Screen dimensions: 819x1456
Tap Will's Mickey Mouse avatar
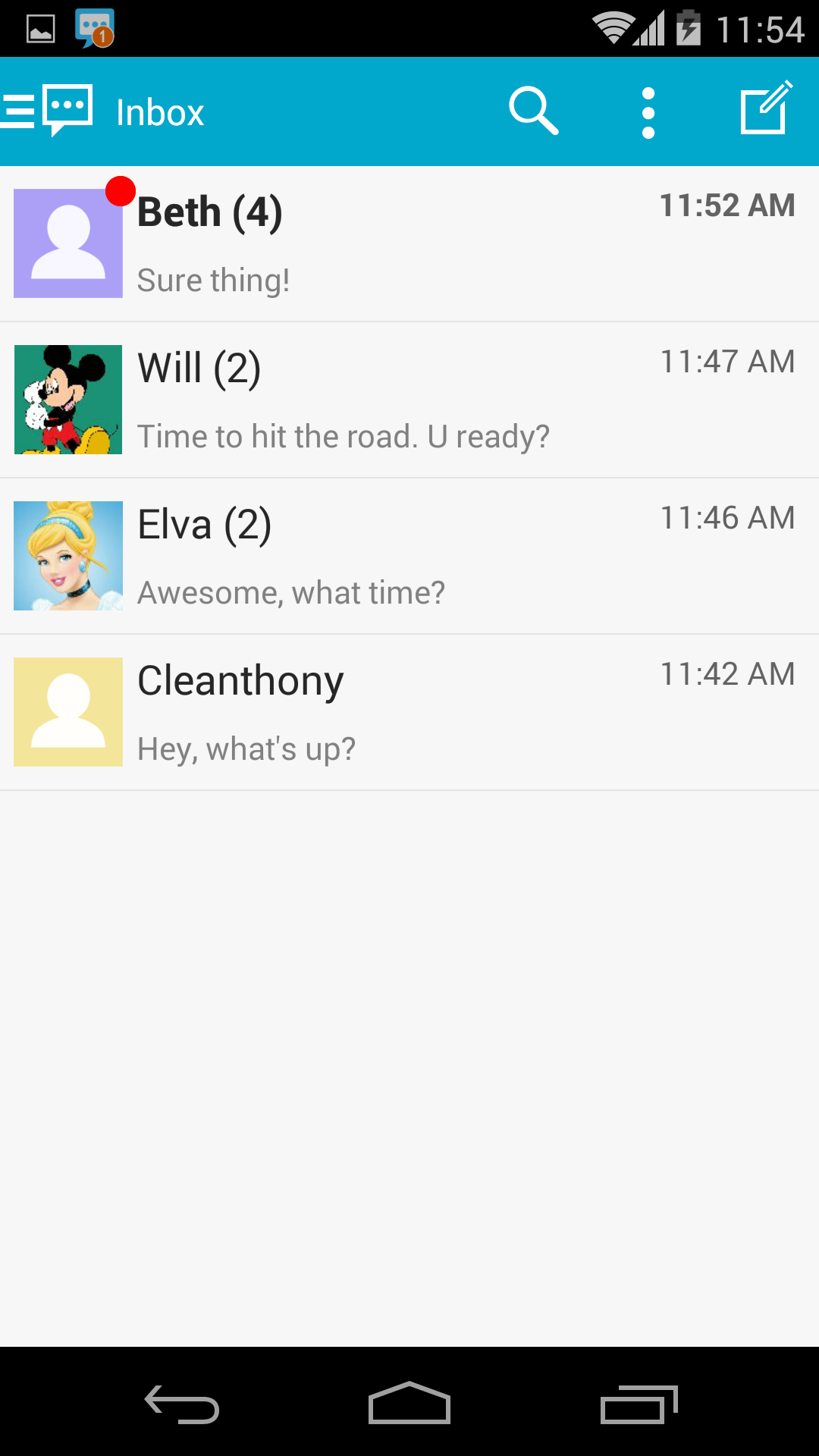68,400
